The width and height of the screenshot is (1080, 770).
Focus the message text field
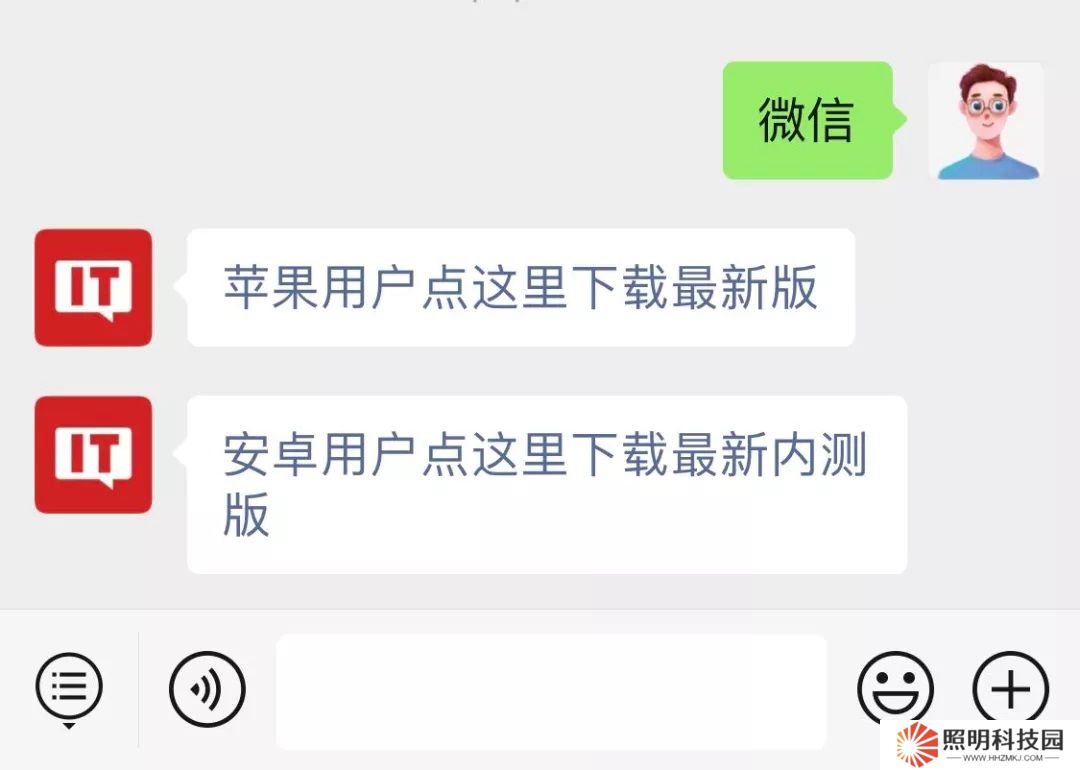(x=551, y=690)
